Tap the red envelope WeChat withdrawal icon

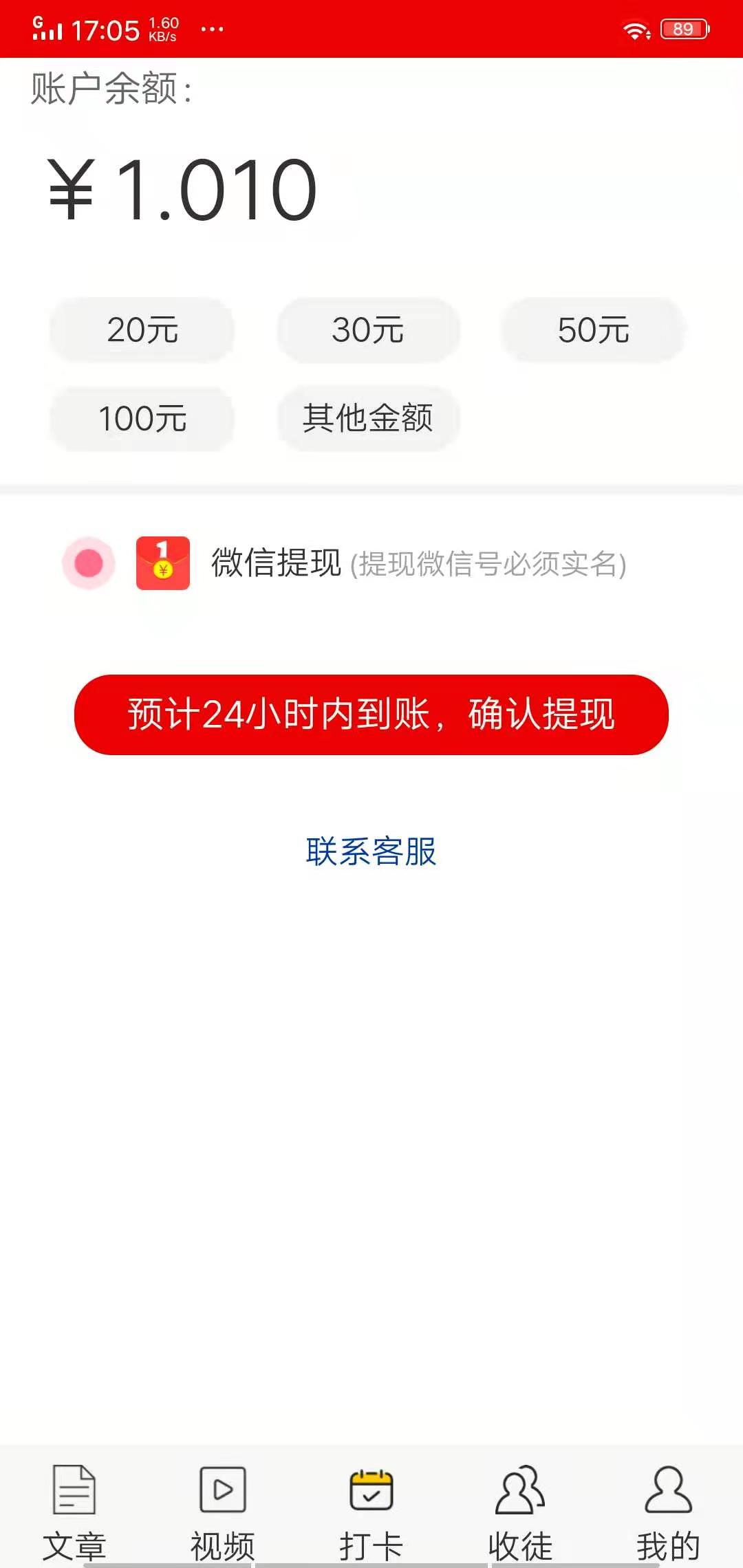point(163,565)
